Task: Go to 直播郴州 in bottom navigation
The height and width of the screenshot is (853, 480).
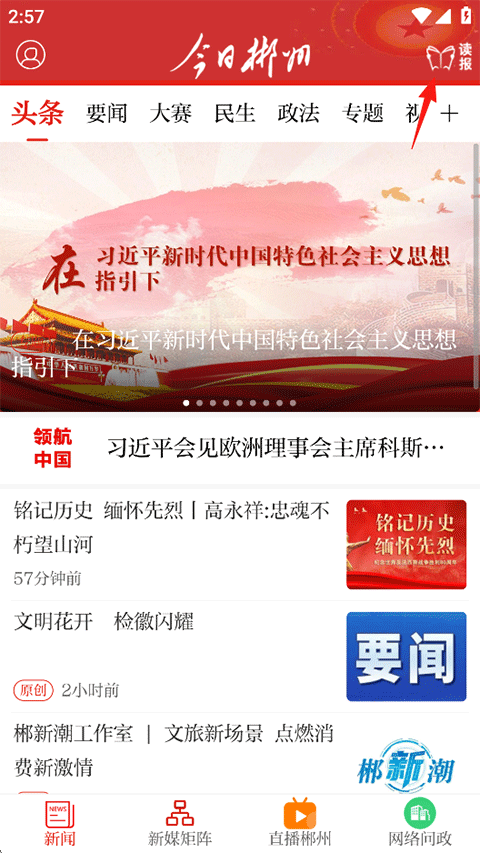Action: pyautogui.click(x=300, y=823)
